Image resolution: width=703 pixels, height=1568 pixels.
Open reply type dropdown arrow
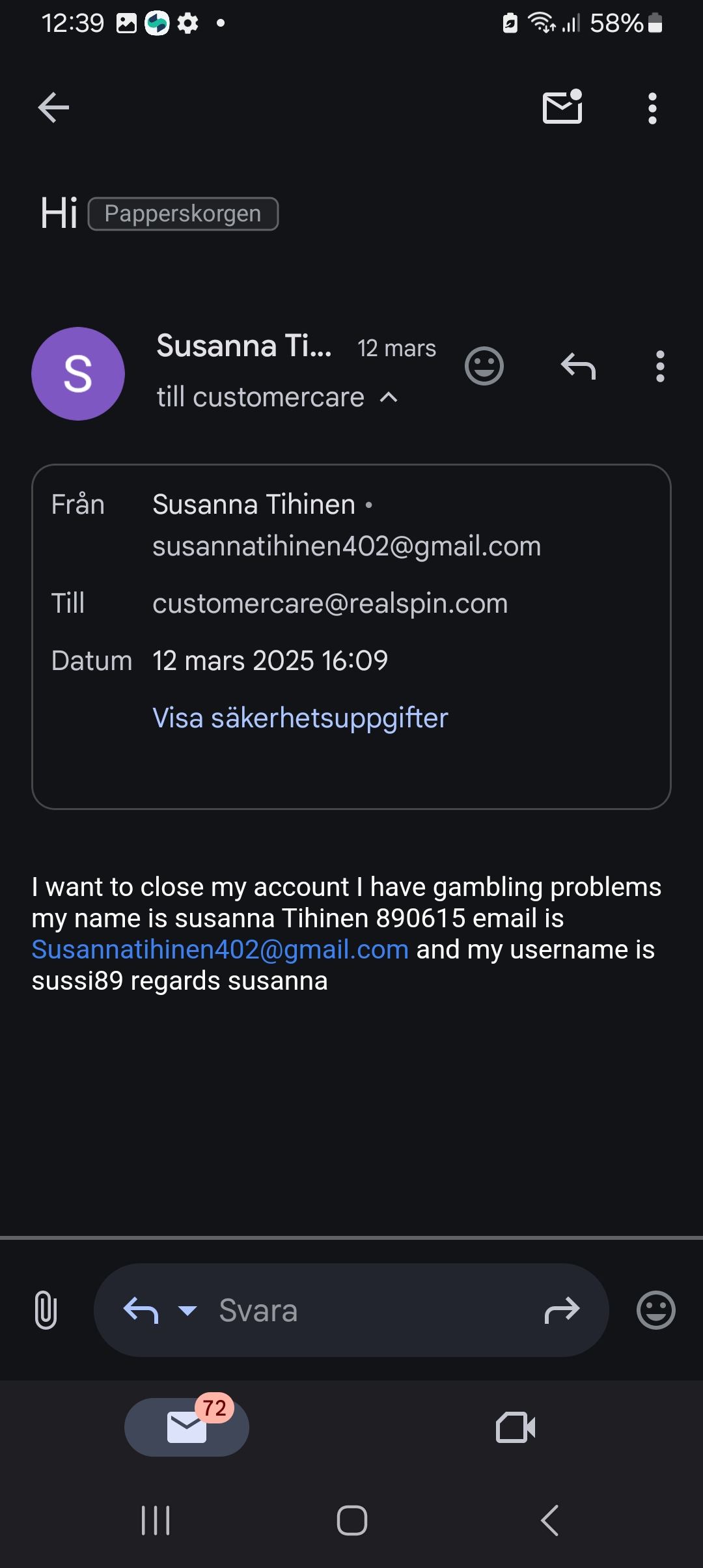pos(187,1311)
